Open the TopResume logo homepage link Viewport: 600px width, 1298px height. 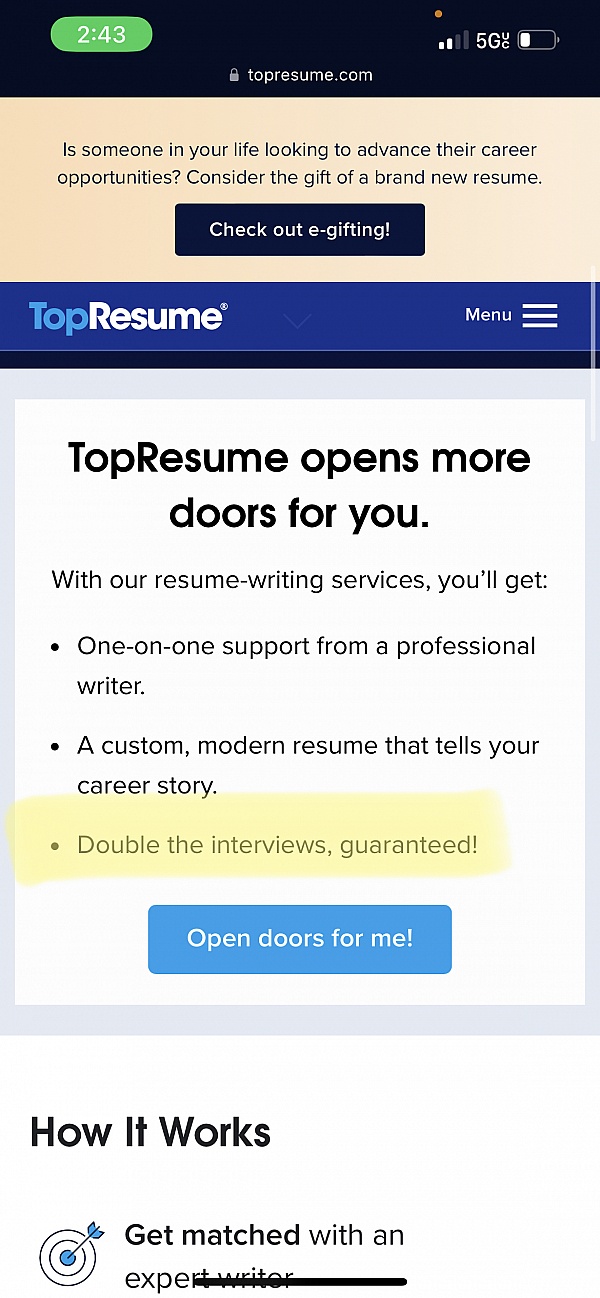point(128,317)
